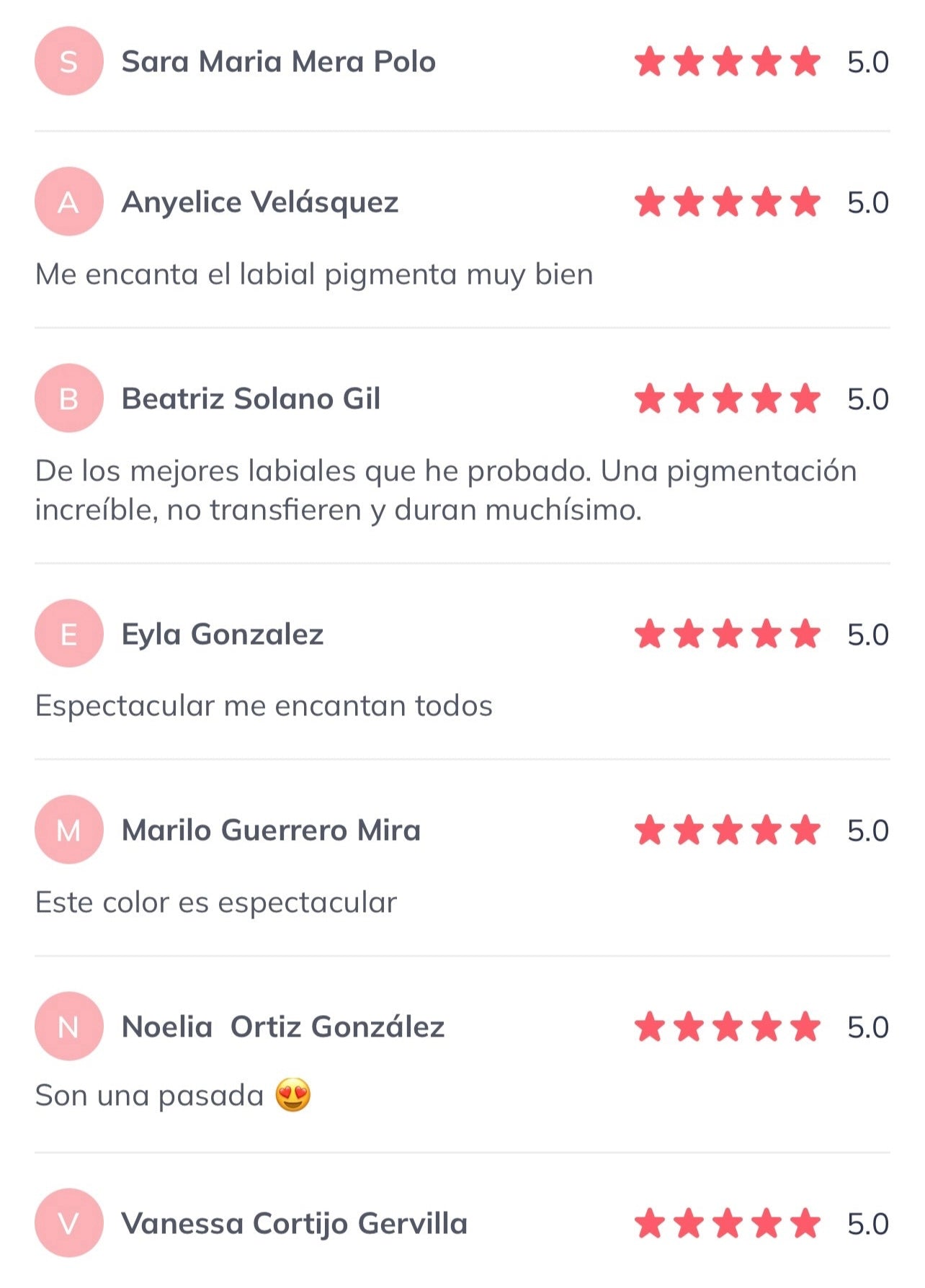
Task: Open Sara Maria Mera Polo's reviewer name
Action: (x=280, y=62)
